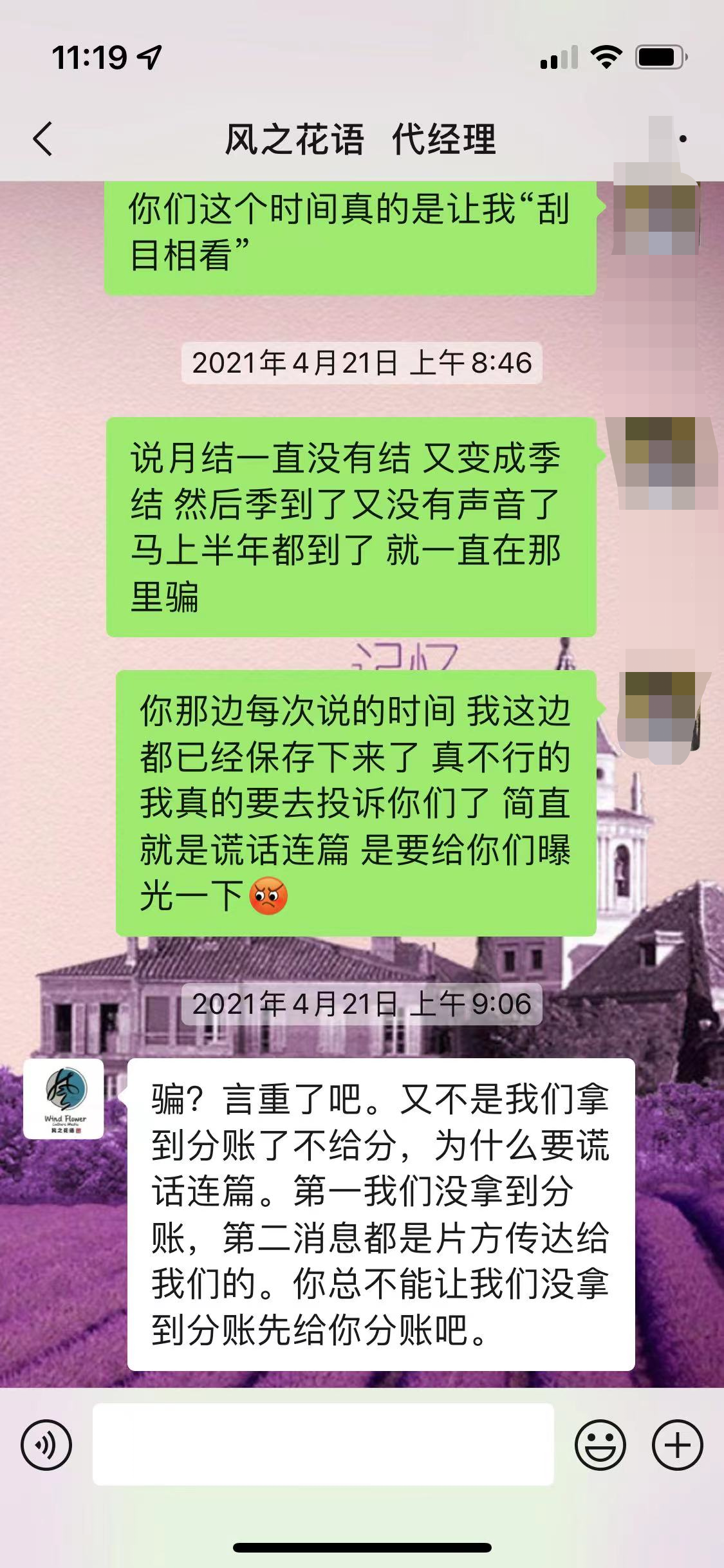
Task: Go back to the chat list
Action: click(x=42, y=139)
